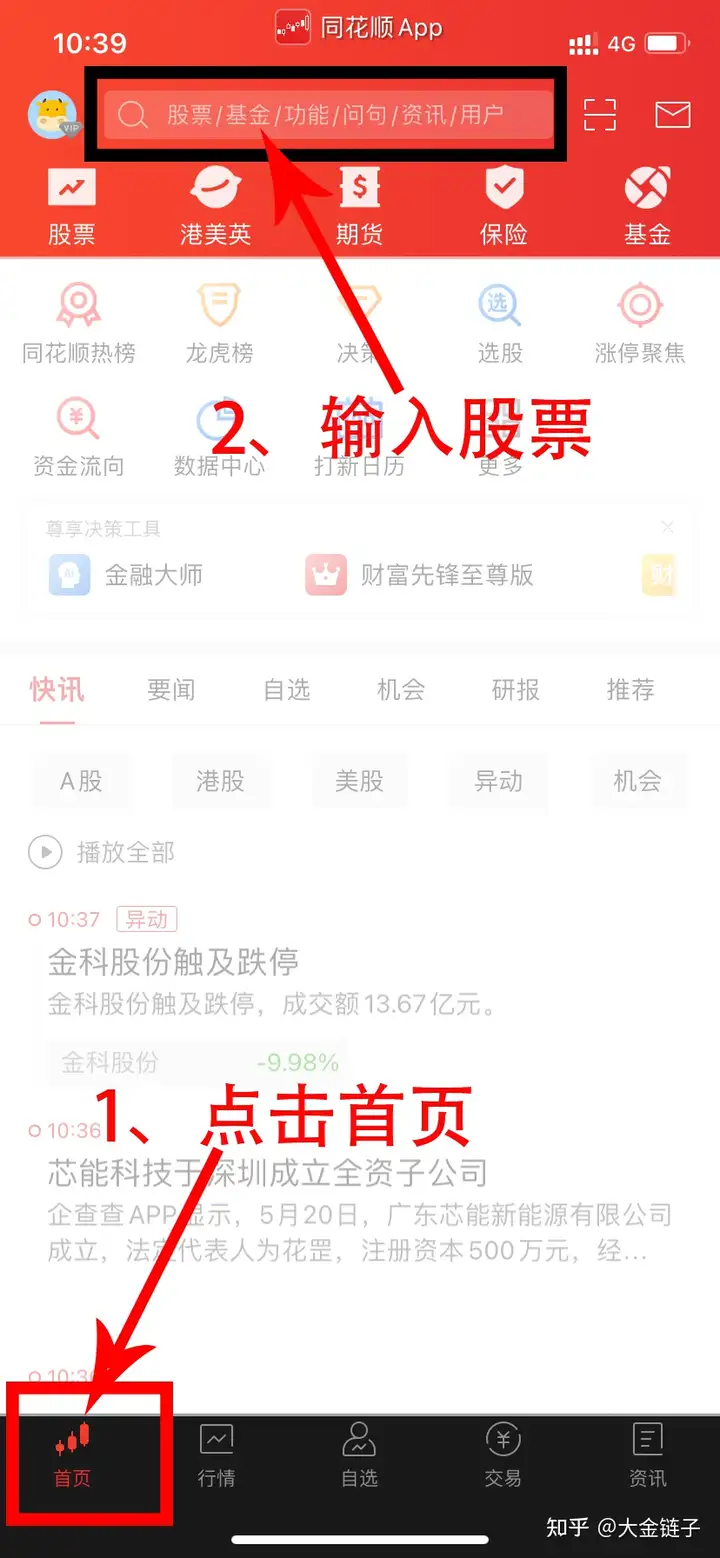Switch to the 行情 bottom tab
The image size is (720, 1558).
click(x=216, y=1455)
